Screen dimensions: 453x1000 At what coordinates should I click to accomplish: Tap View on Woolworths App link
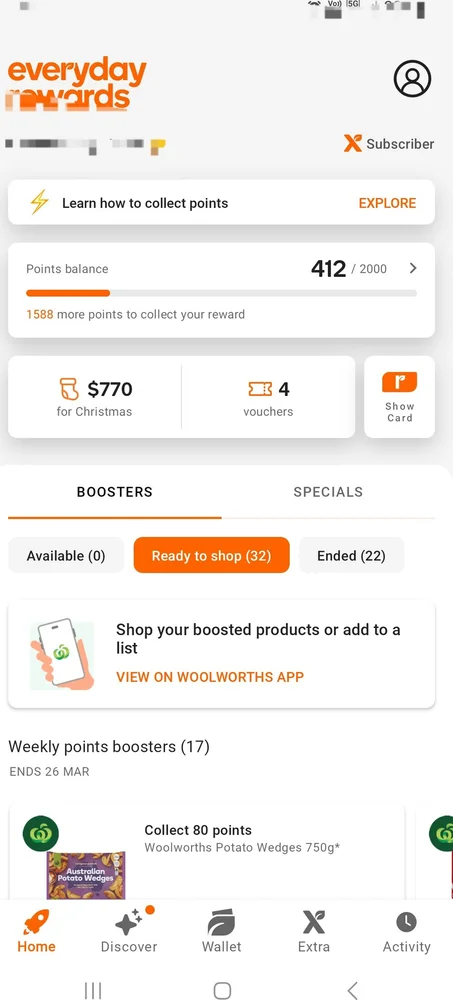(x=210, y=677)
